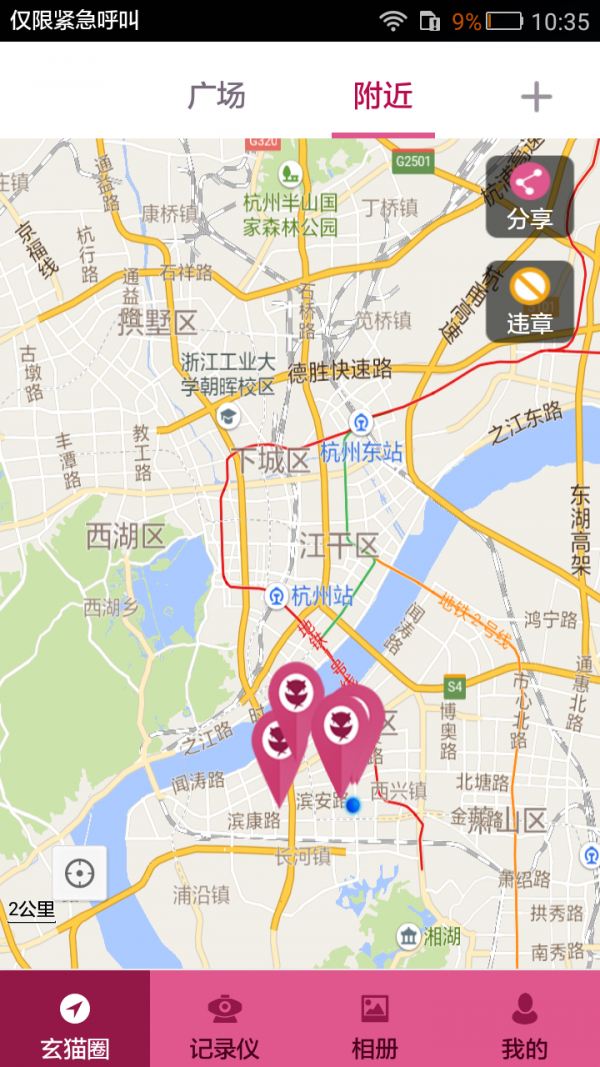Open the 分享 share button
This screenshot has height=1067, width=600.
(x=529, y=197)
